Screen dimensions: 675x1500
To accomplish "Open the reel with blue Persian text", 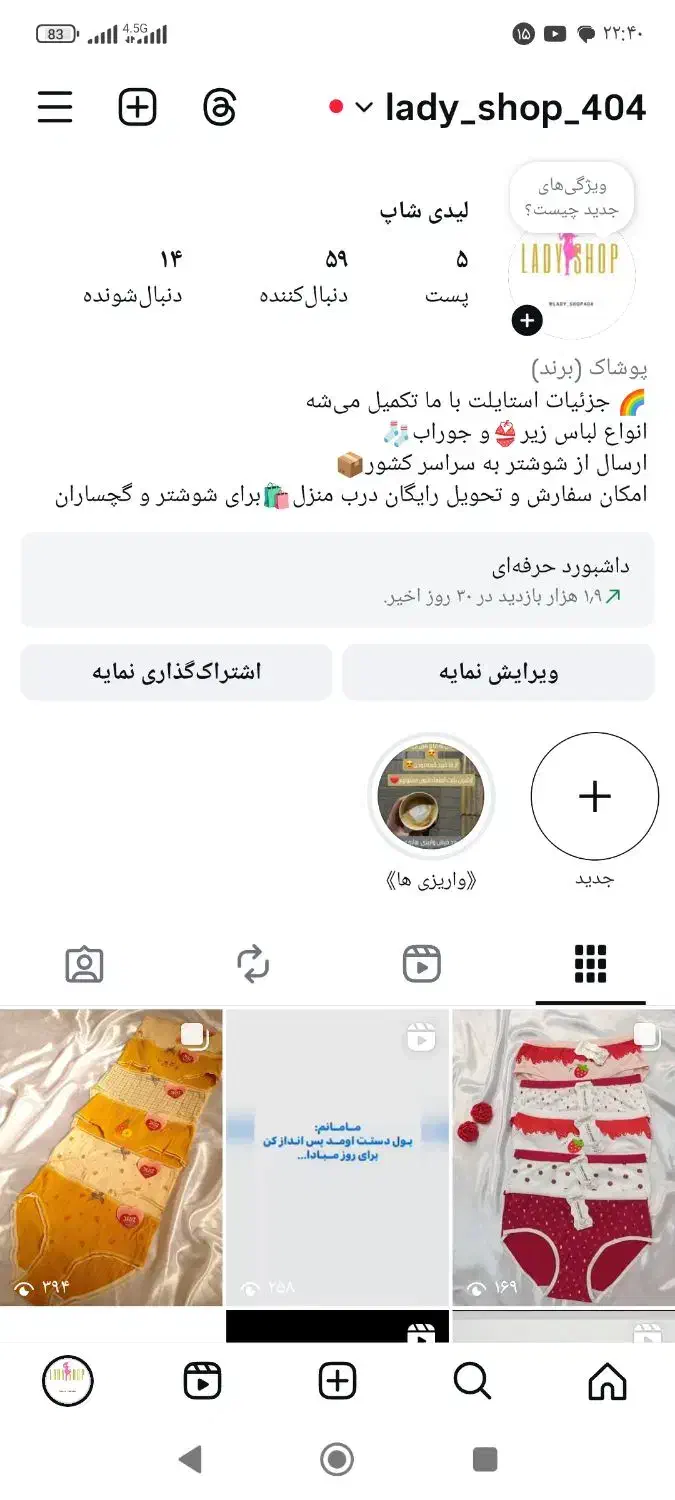I will [337, 1155].
